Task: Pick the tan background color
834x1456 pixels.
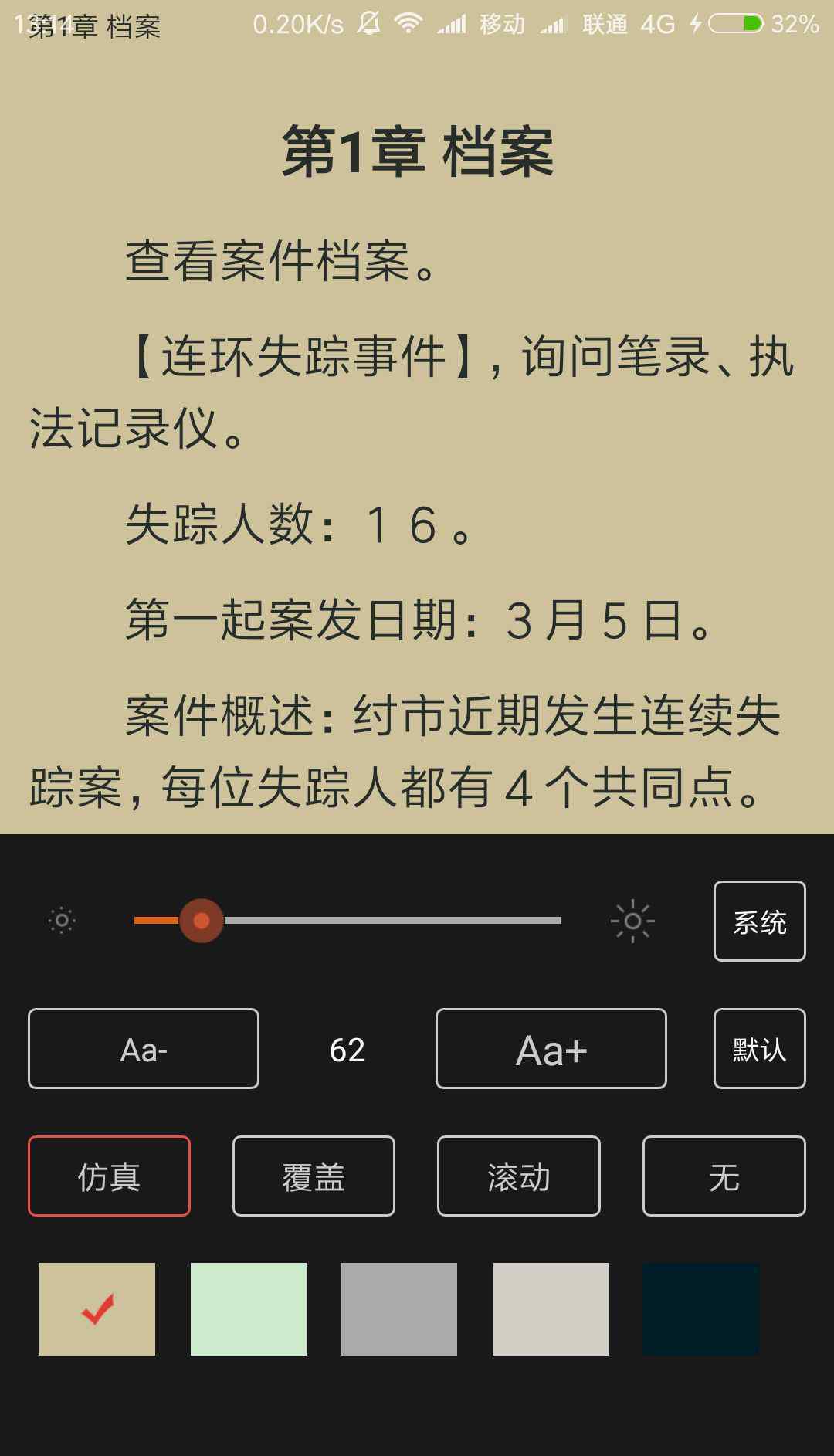Action: point(97,1309)
